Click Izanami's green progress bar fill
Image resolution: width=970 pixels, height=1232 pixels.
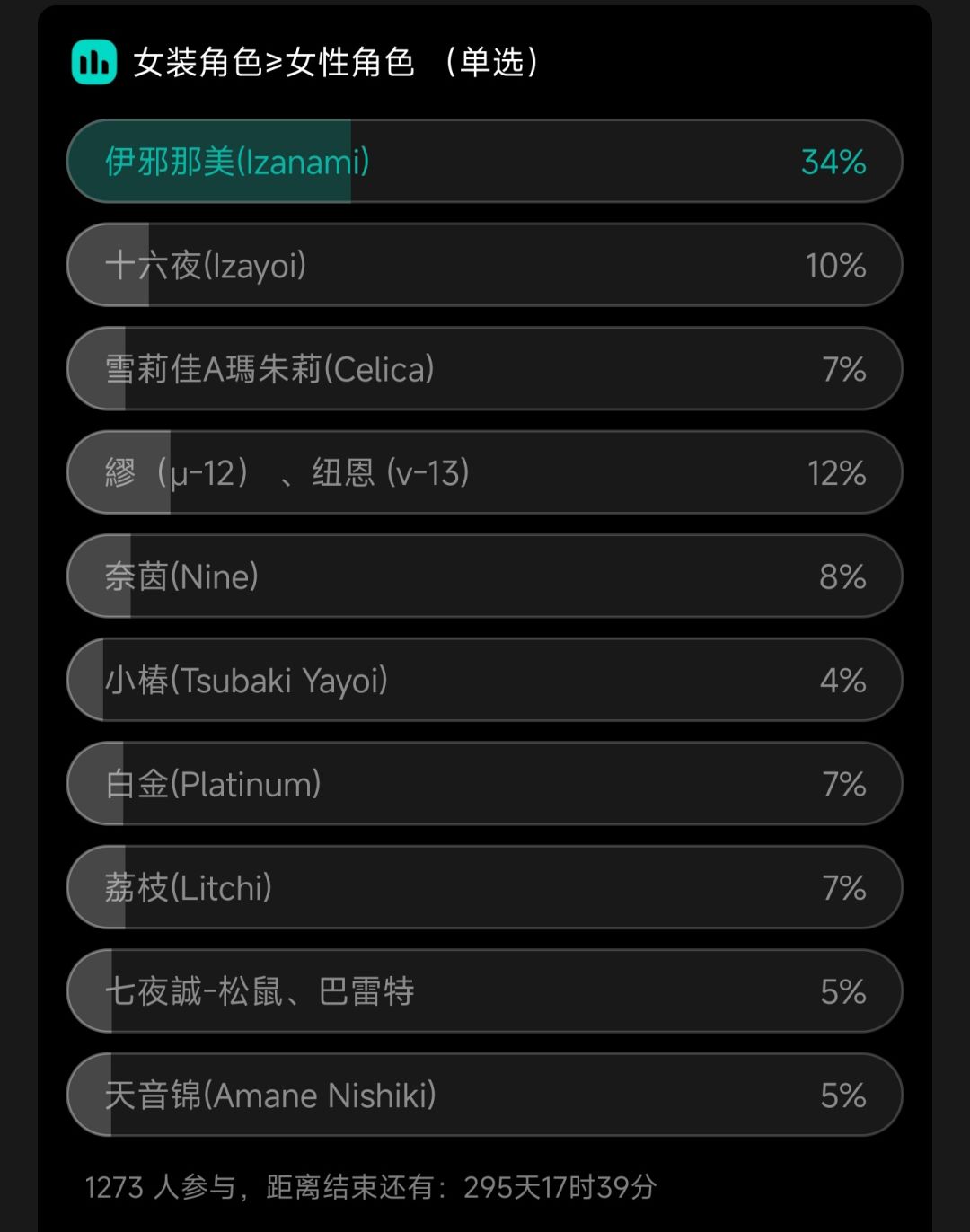pyautogui.click(x=207, y=162)
